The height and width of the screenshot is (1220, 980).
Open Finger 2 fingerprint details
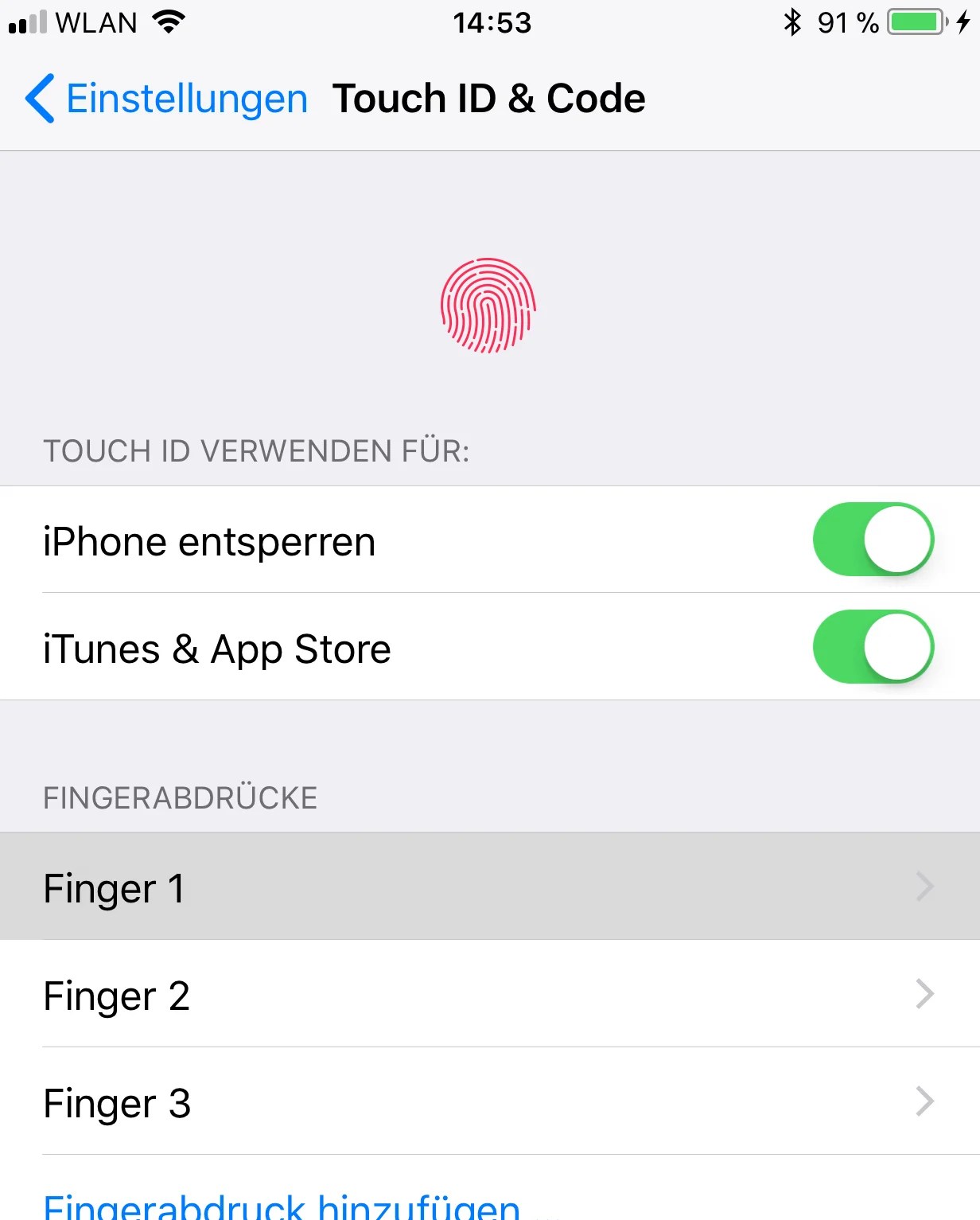pos(488,995)
